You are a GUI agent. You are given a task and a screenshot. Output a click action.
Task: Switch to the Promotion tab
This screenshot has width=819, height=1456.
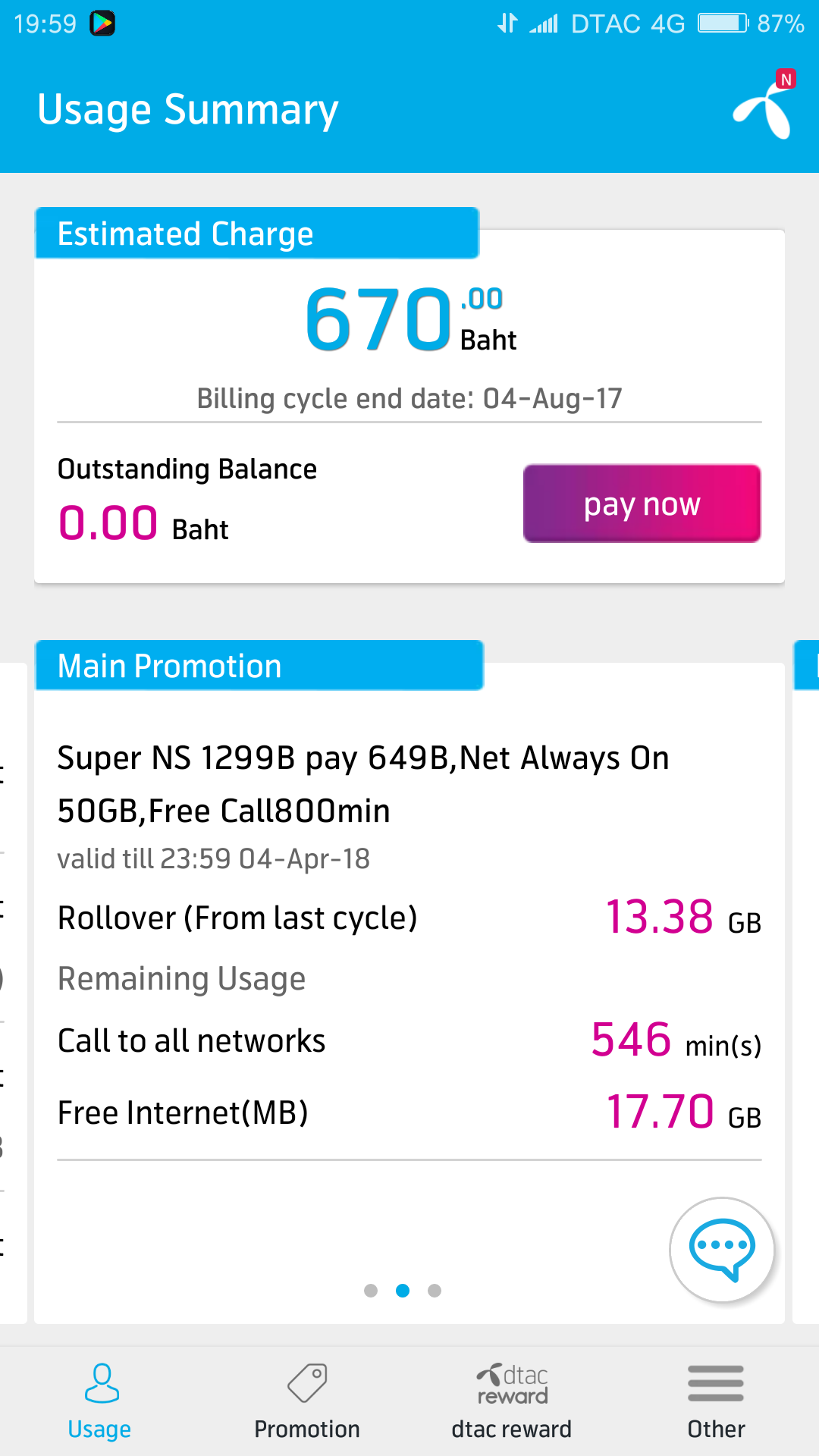(x=307, y=1401)
